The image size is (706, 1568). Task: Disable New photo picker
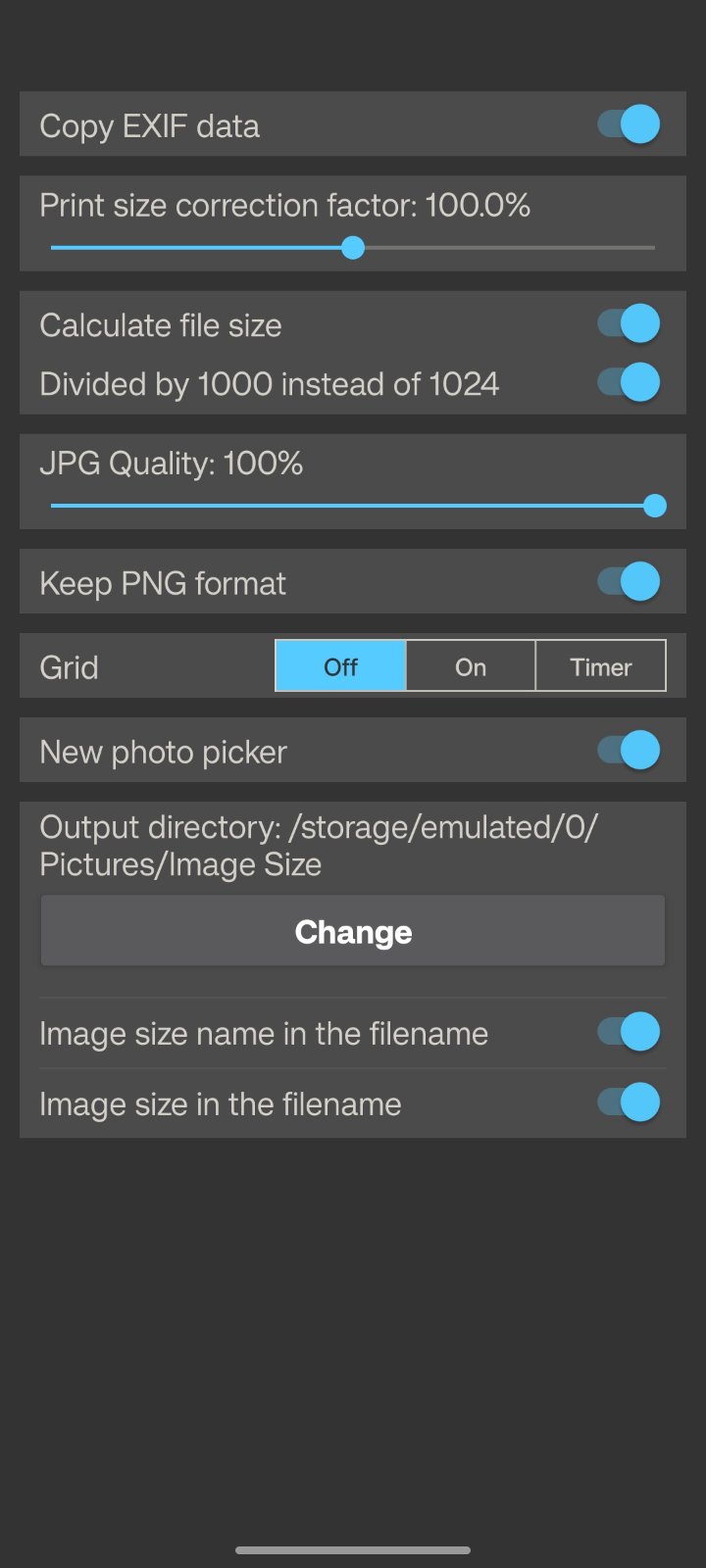629,751
